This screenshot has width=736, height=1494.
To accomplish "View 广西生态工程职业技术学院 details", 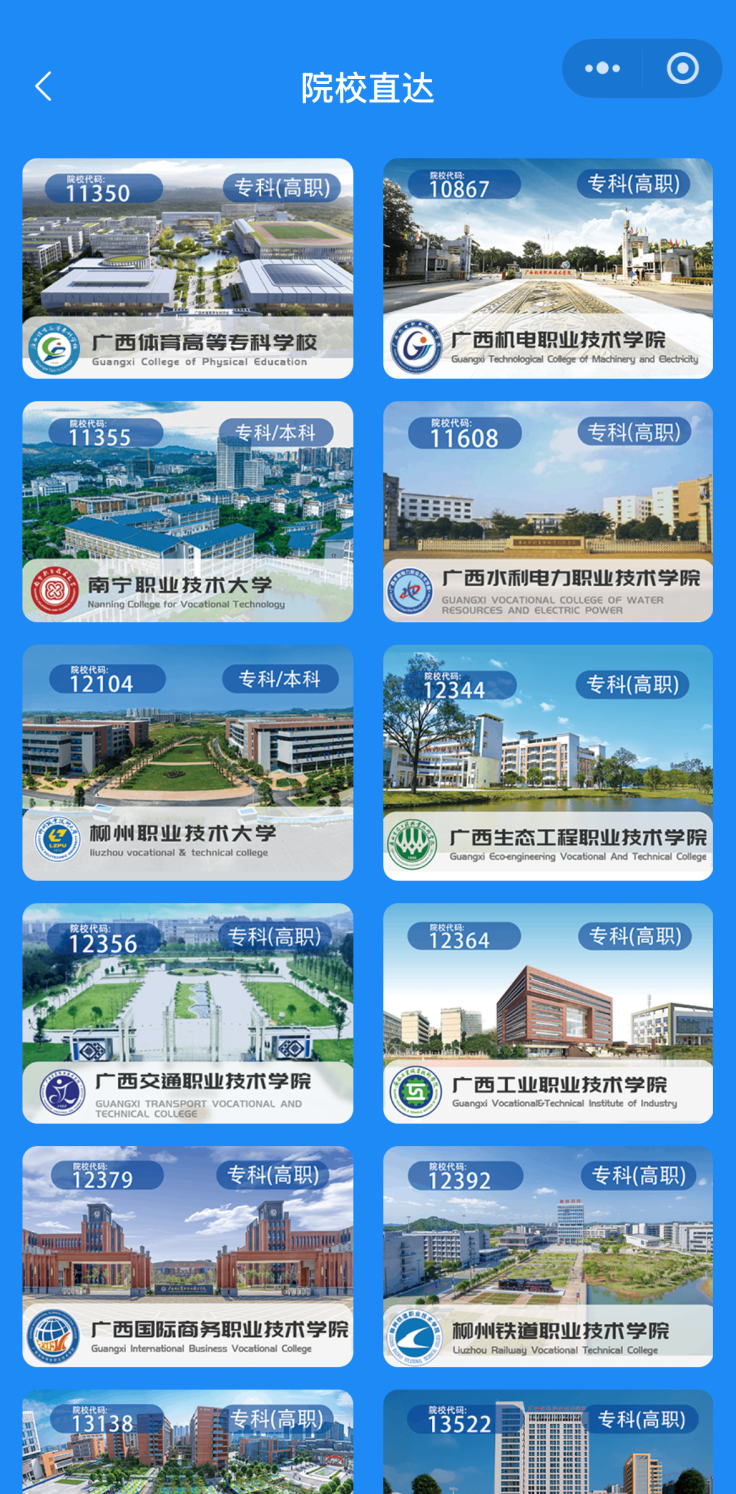I will pyautogui.click(x=548, y=762).
